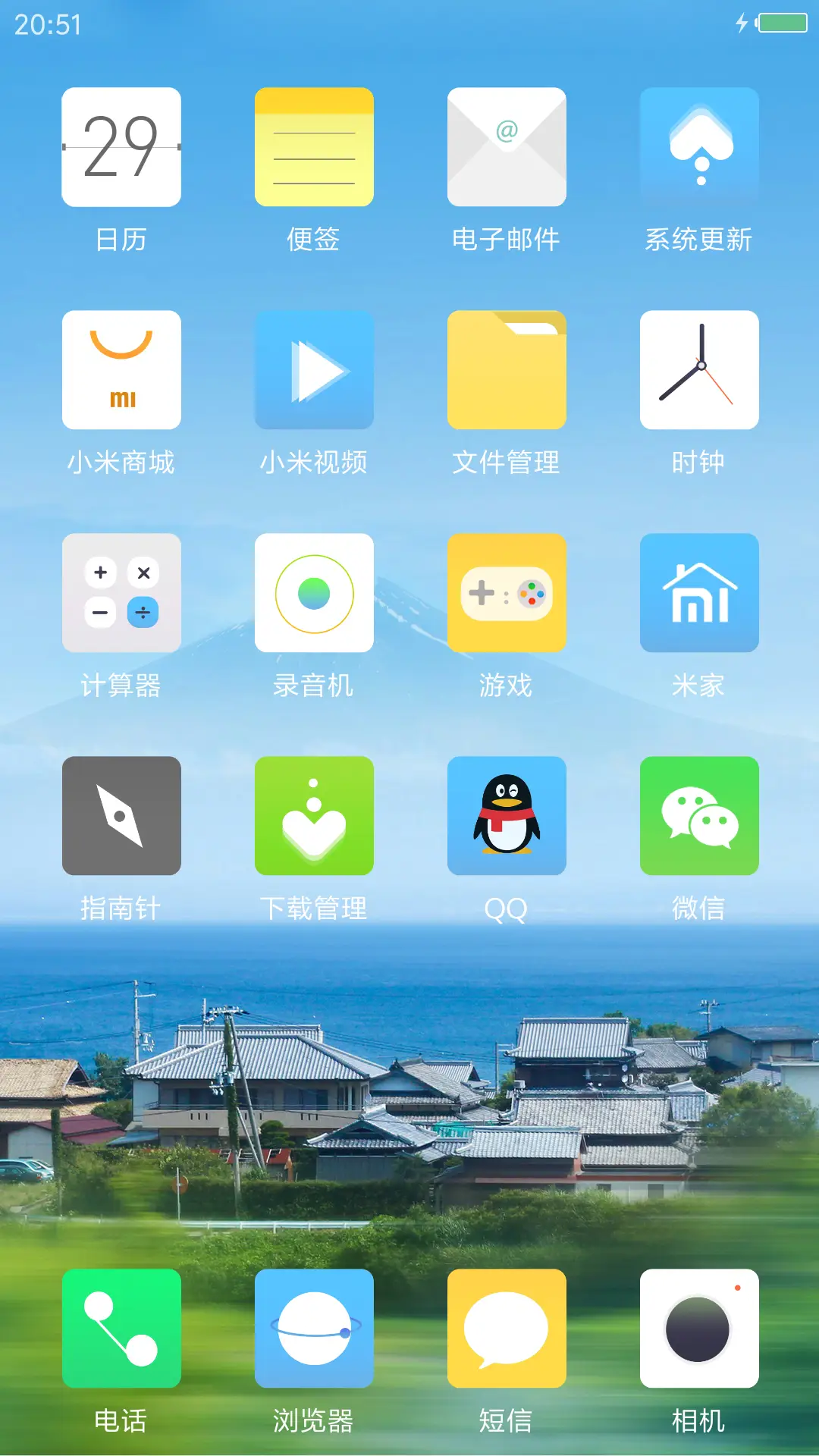819x1456 pixels.
Task: Launch the 计算器 calculator
Action: point(121,592)
